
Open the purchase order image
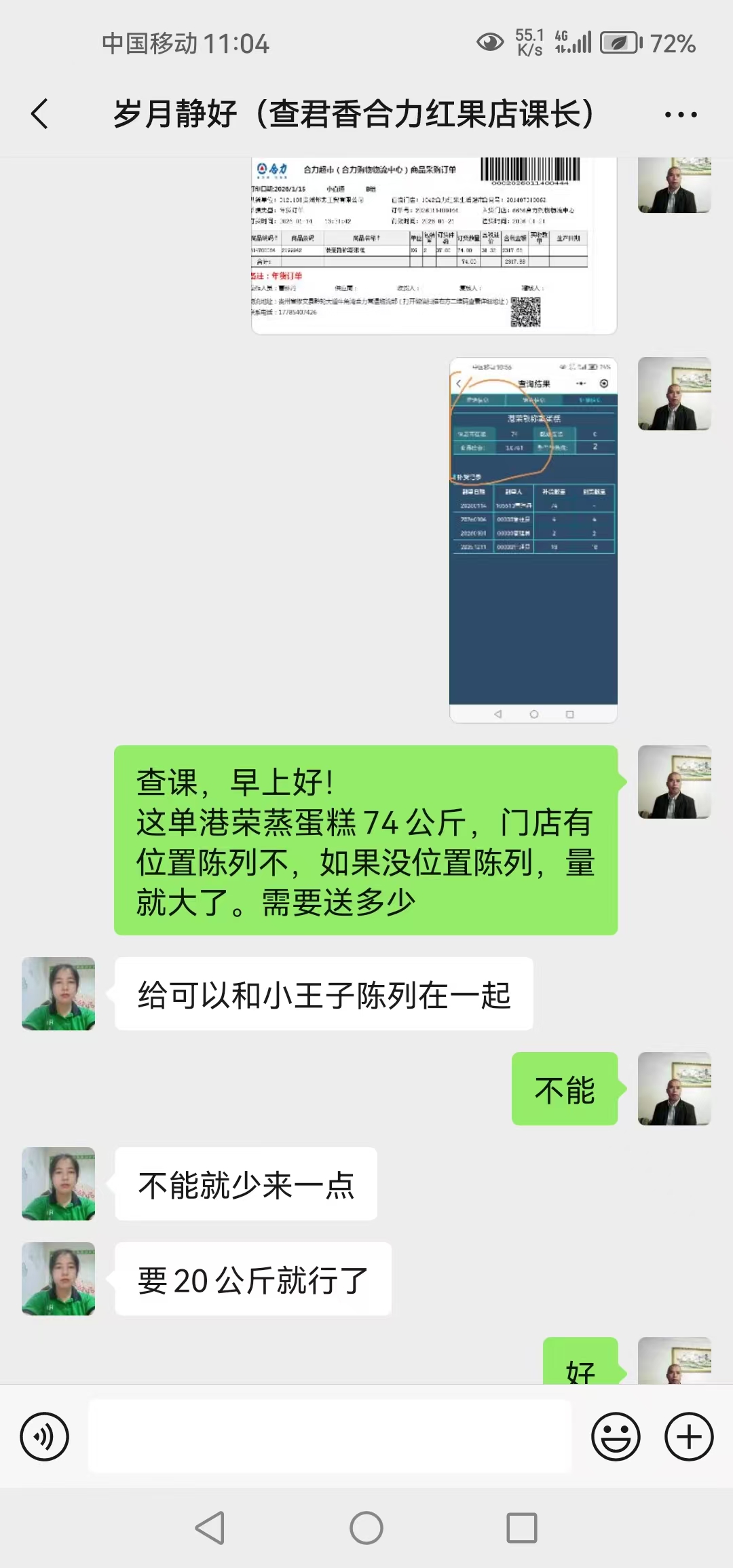[433, 245]
